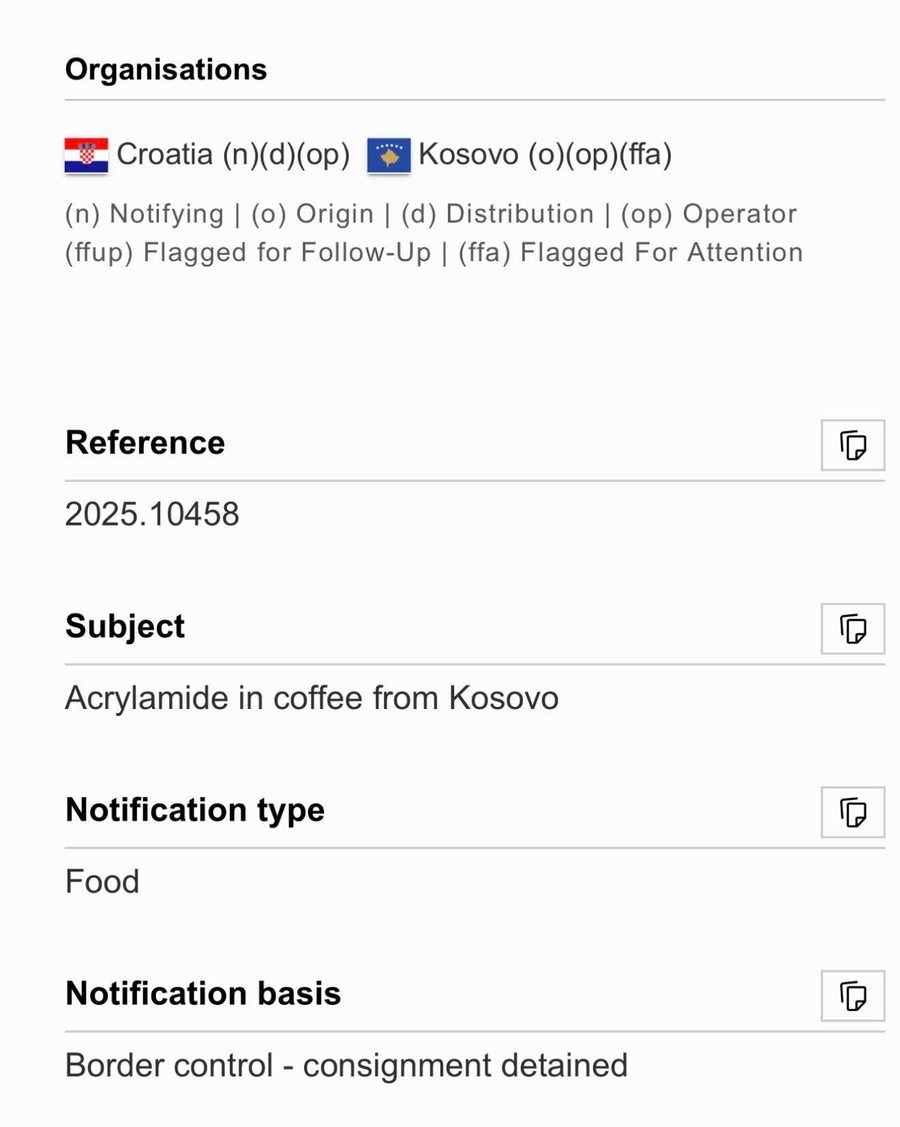Click the Subject heading
The image size is (900, 1127).
click(125, 626)
